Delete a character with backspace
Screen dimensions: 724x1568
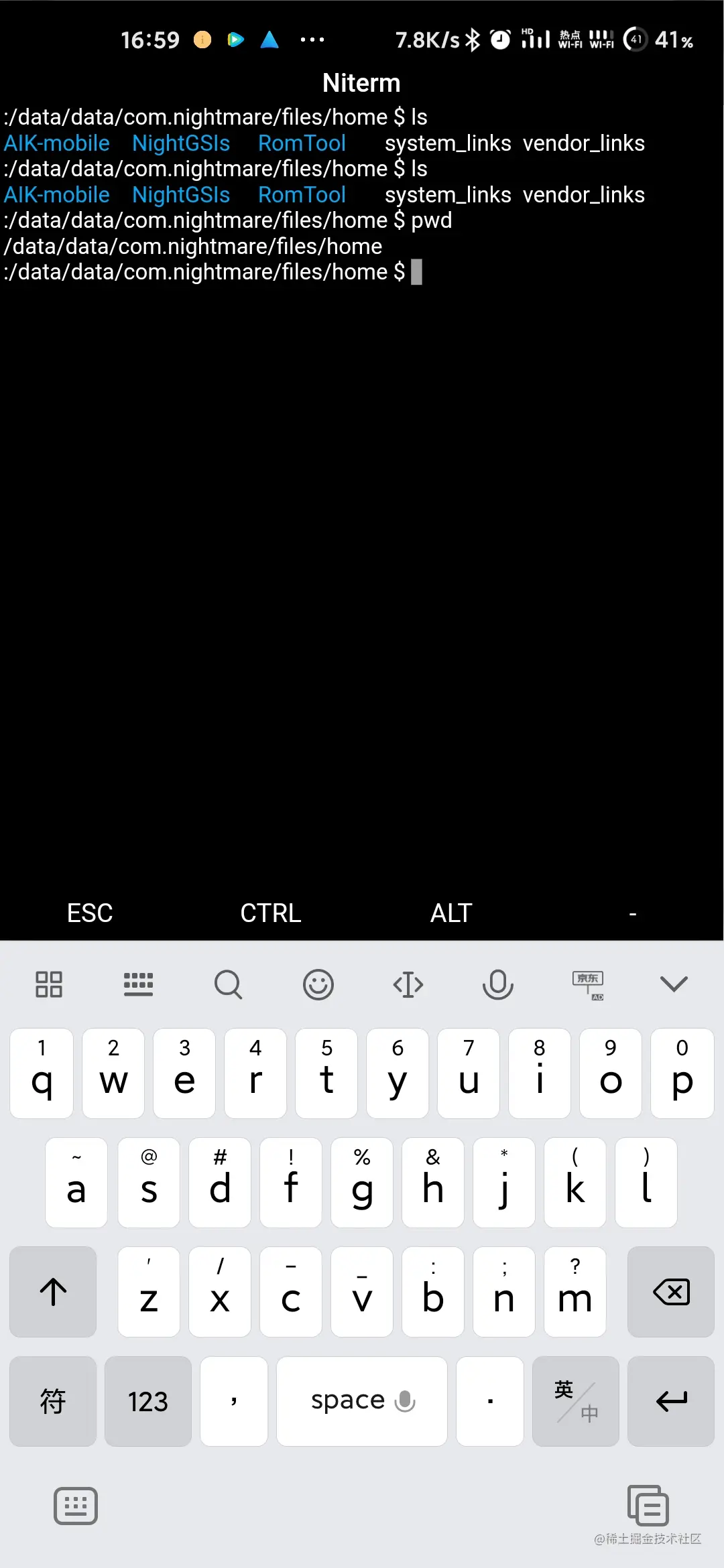pyautogui.click(x=671, y=1291)
